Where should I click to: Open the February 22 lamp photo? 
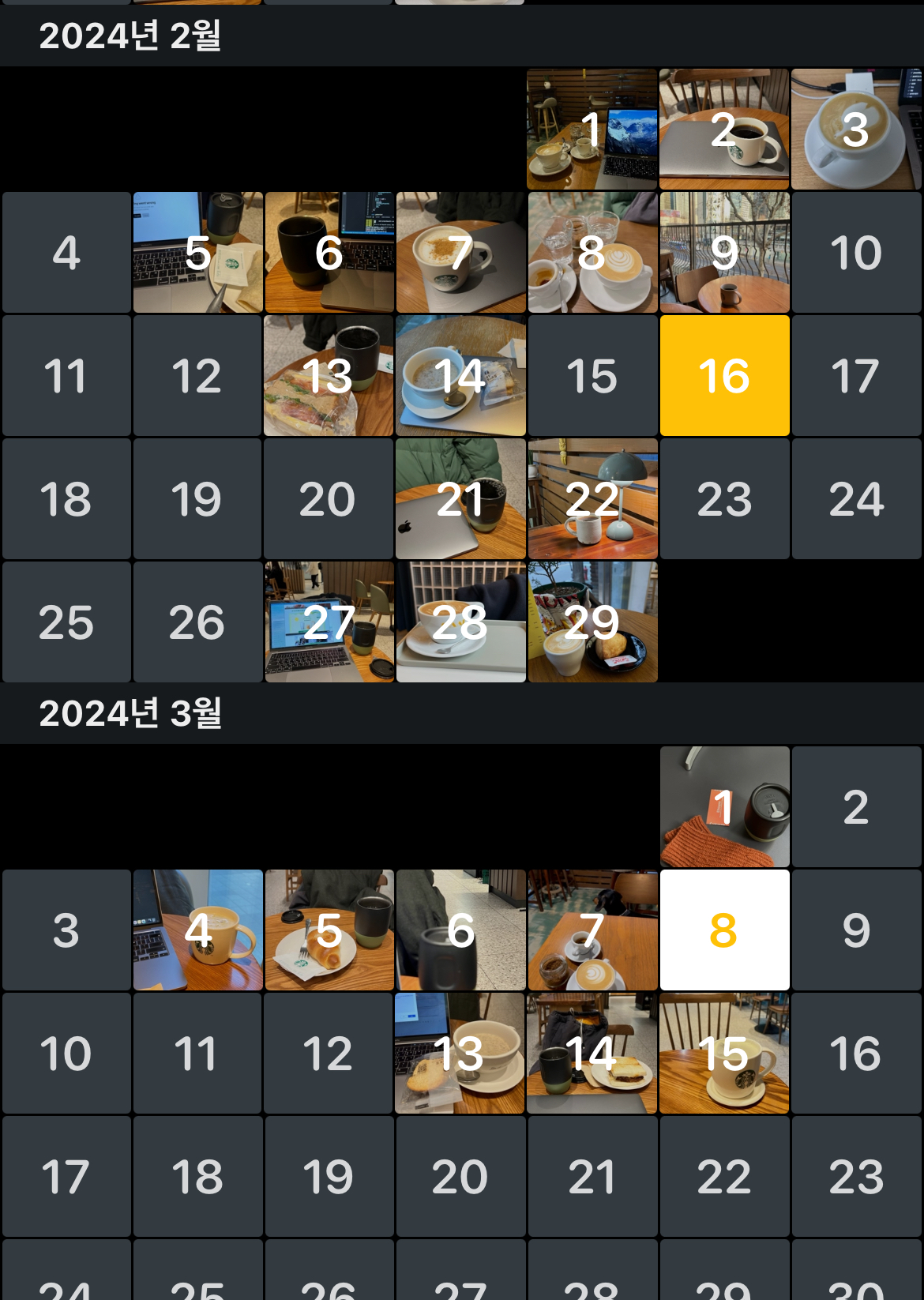click(592, 498)
